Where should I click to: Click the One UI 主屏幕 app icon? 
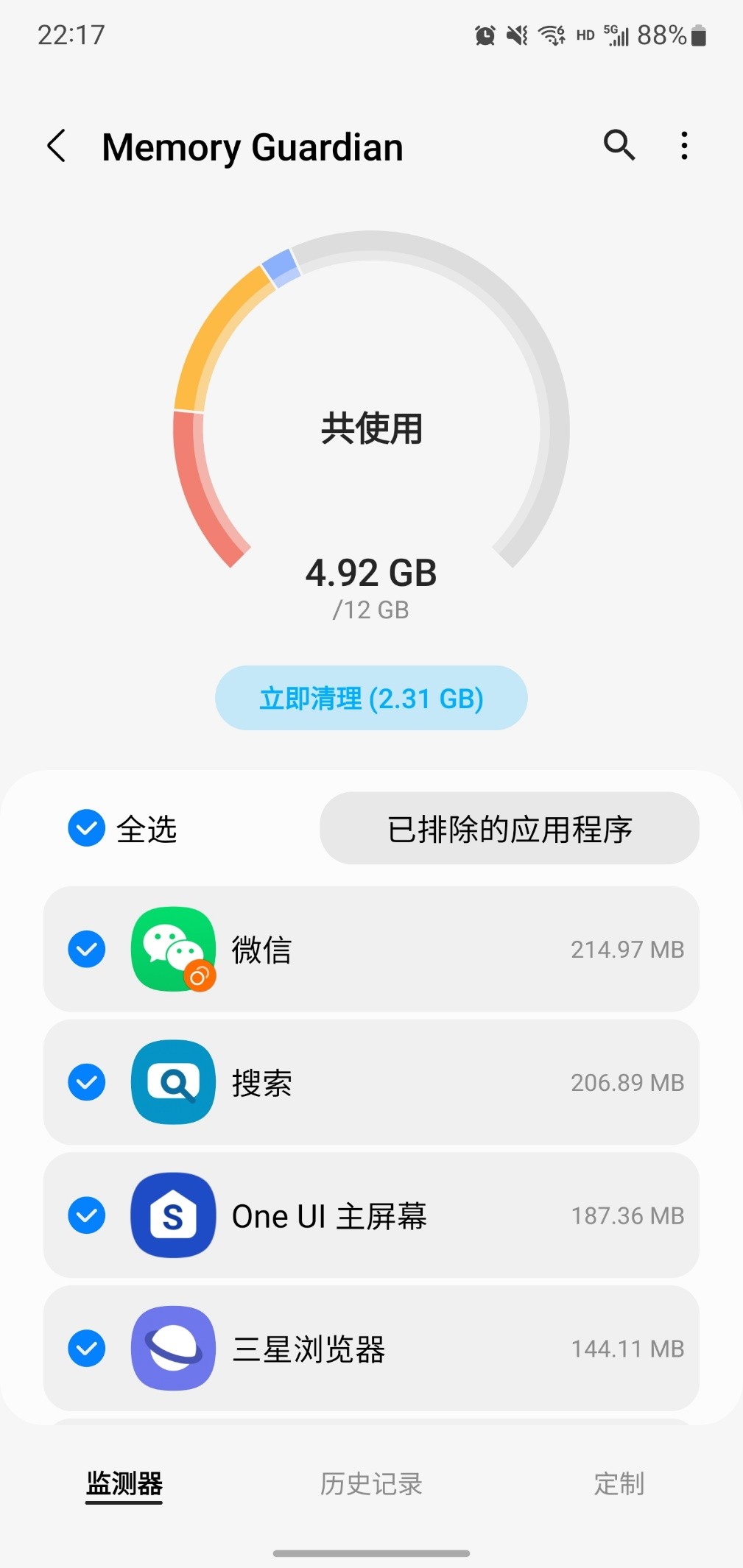point(172,1216)
